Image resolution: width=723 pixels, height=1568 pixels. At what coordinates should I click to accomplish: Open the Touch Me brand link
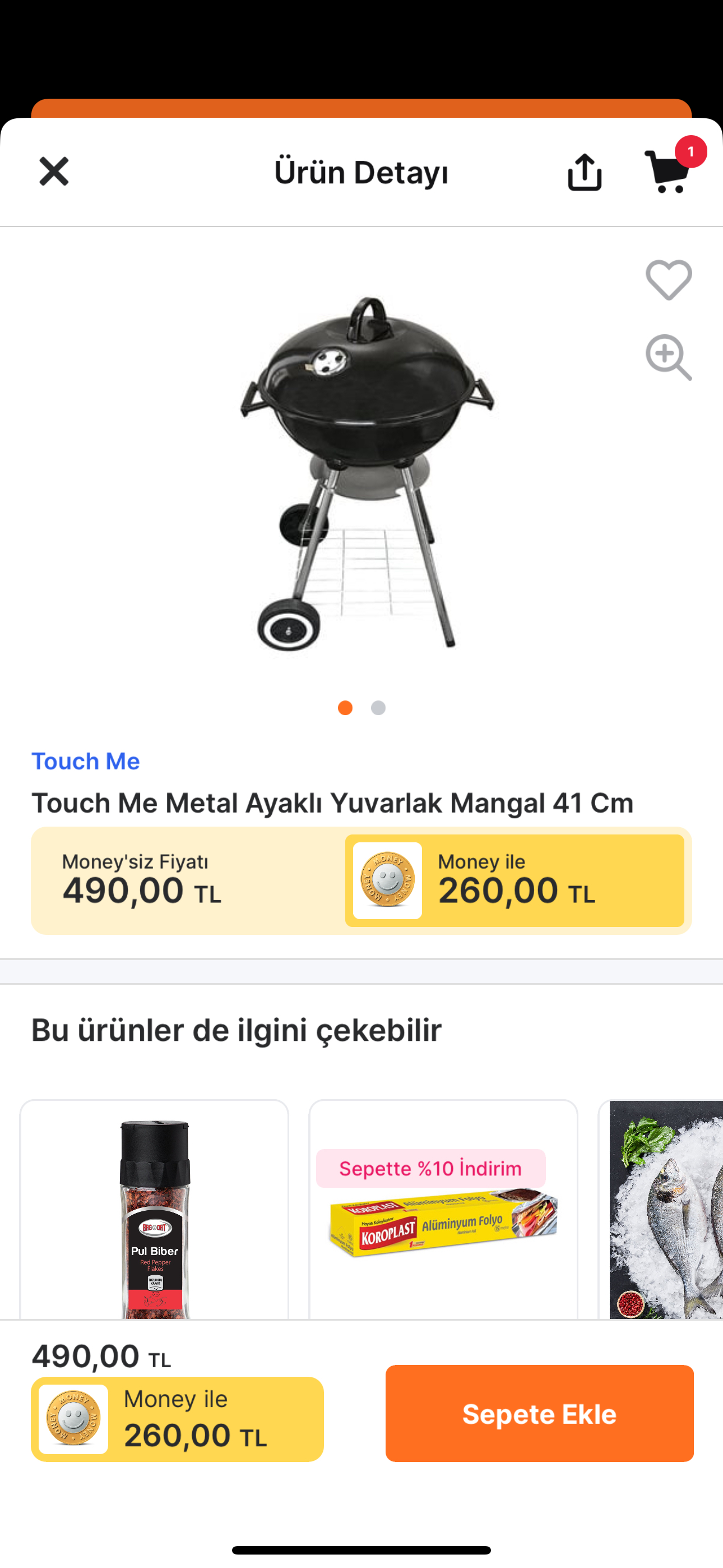click(x=86, y=762)
